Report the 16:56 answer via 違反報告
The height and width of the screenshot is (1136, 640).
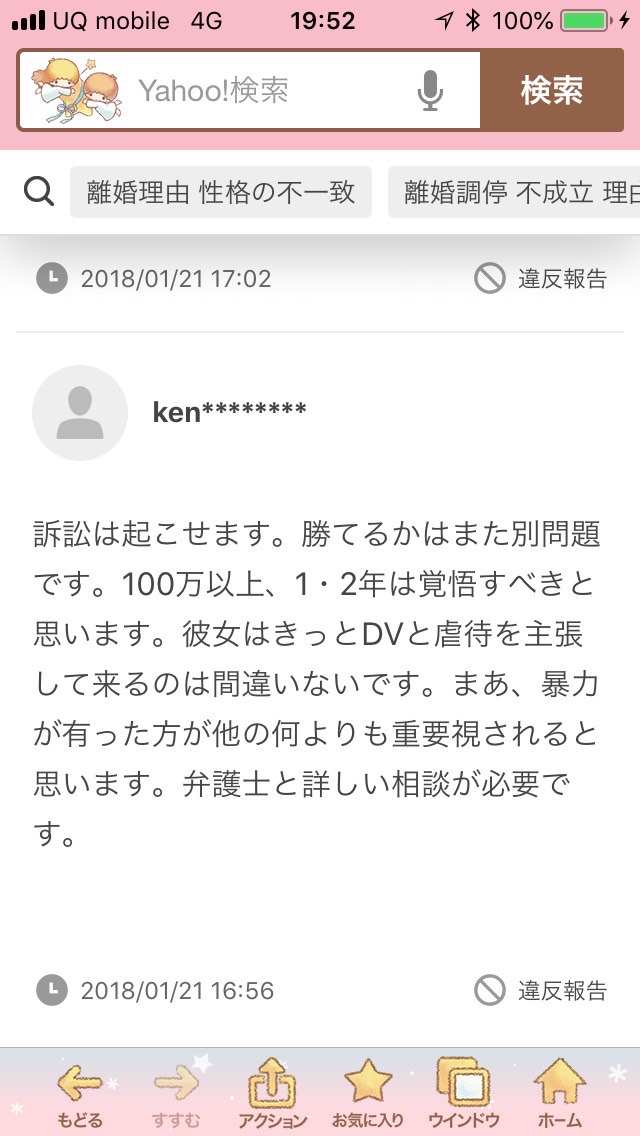pos(541,990)
